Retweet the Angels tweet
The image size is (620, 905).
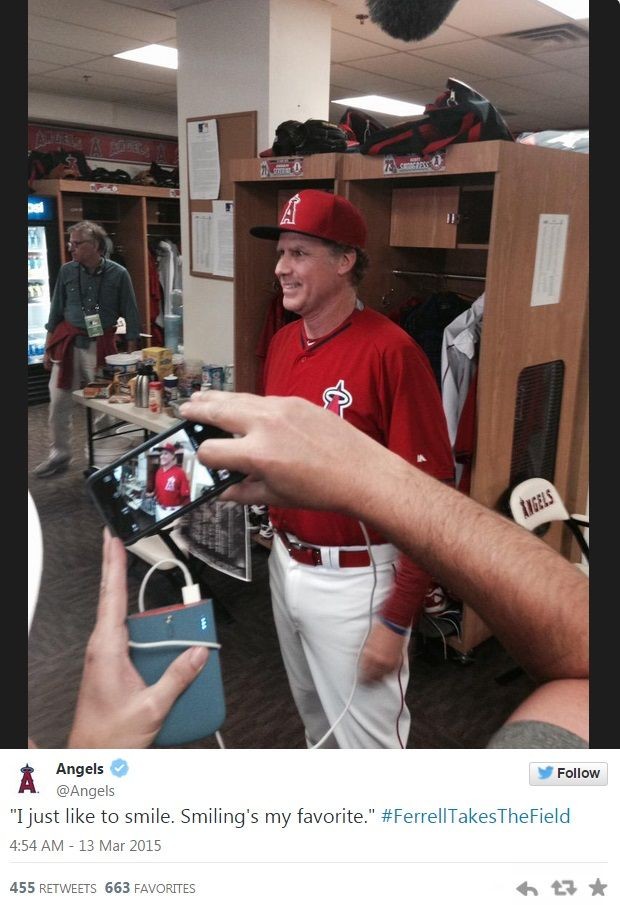coord(563,888)
